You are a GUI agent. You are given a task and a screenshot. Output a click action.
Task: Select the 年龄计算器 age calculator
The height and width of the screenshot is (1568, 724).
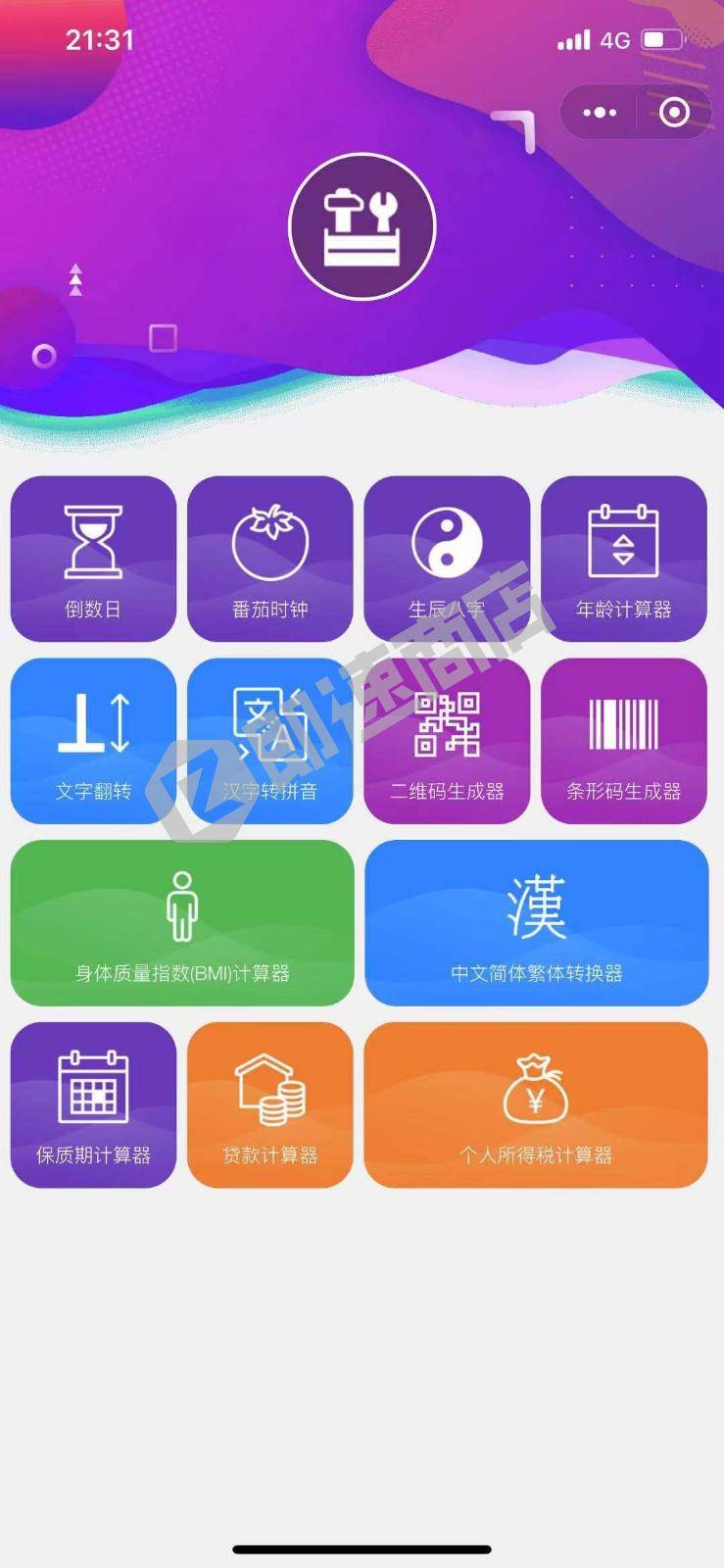(624, 559)
